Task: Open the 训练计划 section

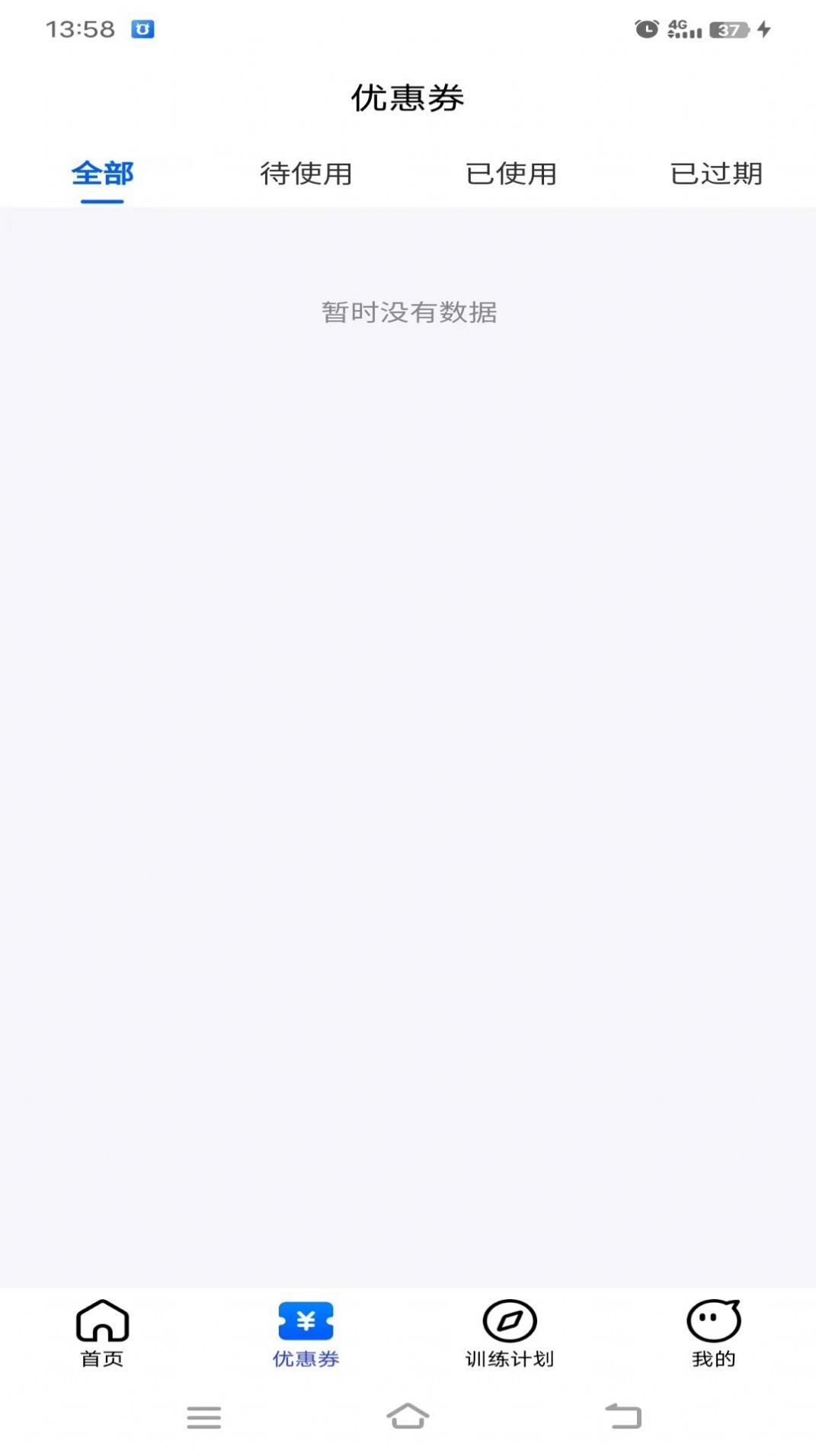Action: coord(510,1333)
